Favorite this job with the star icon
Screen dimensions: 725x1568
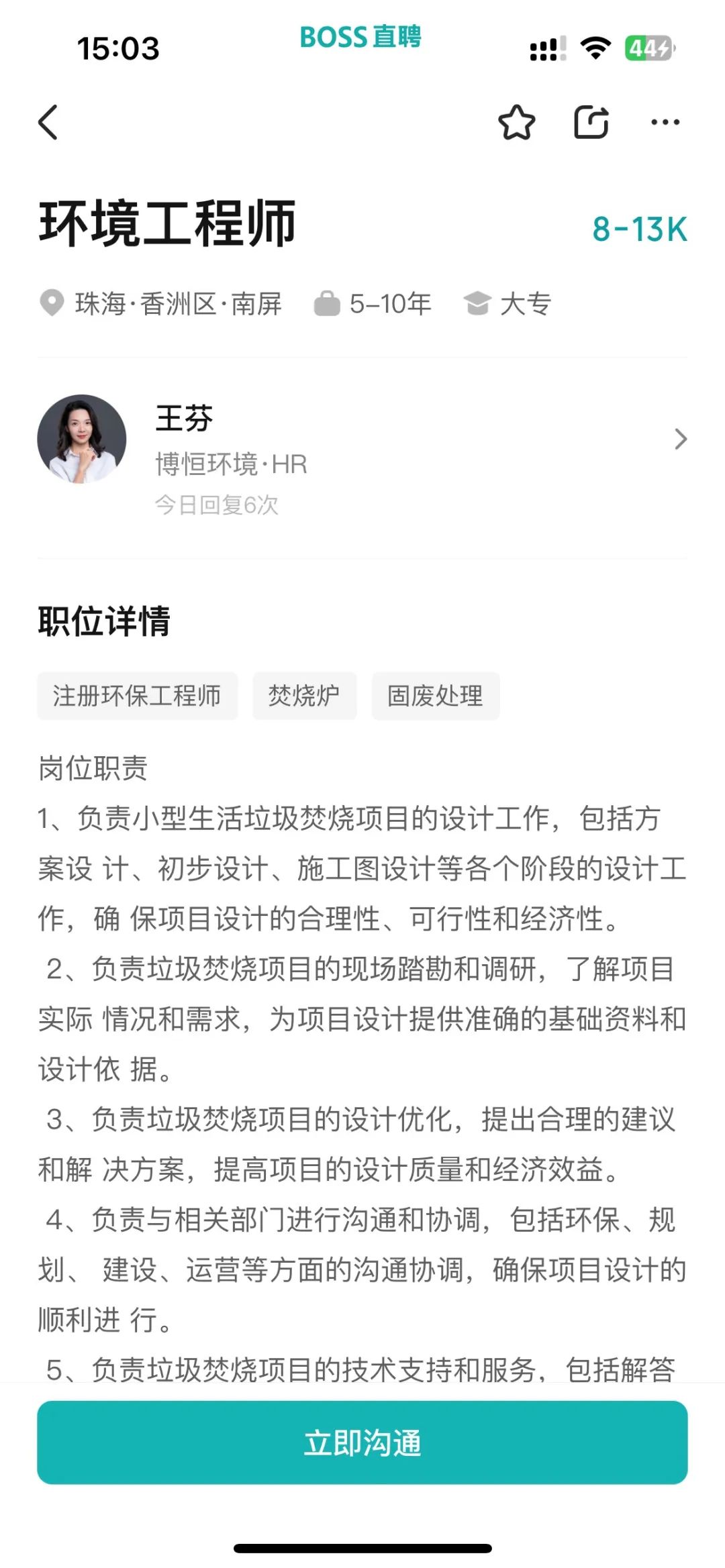click(x=516, y=123)
